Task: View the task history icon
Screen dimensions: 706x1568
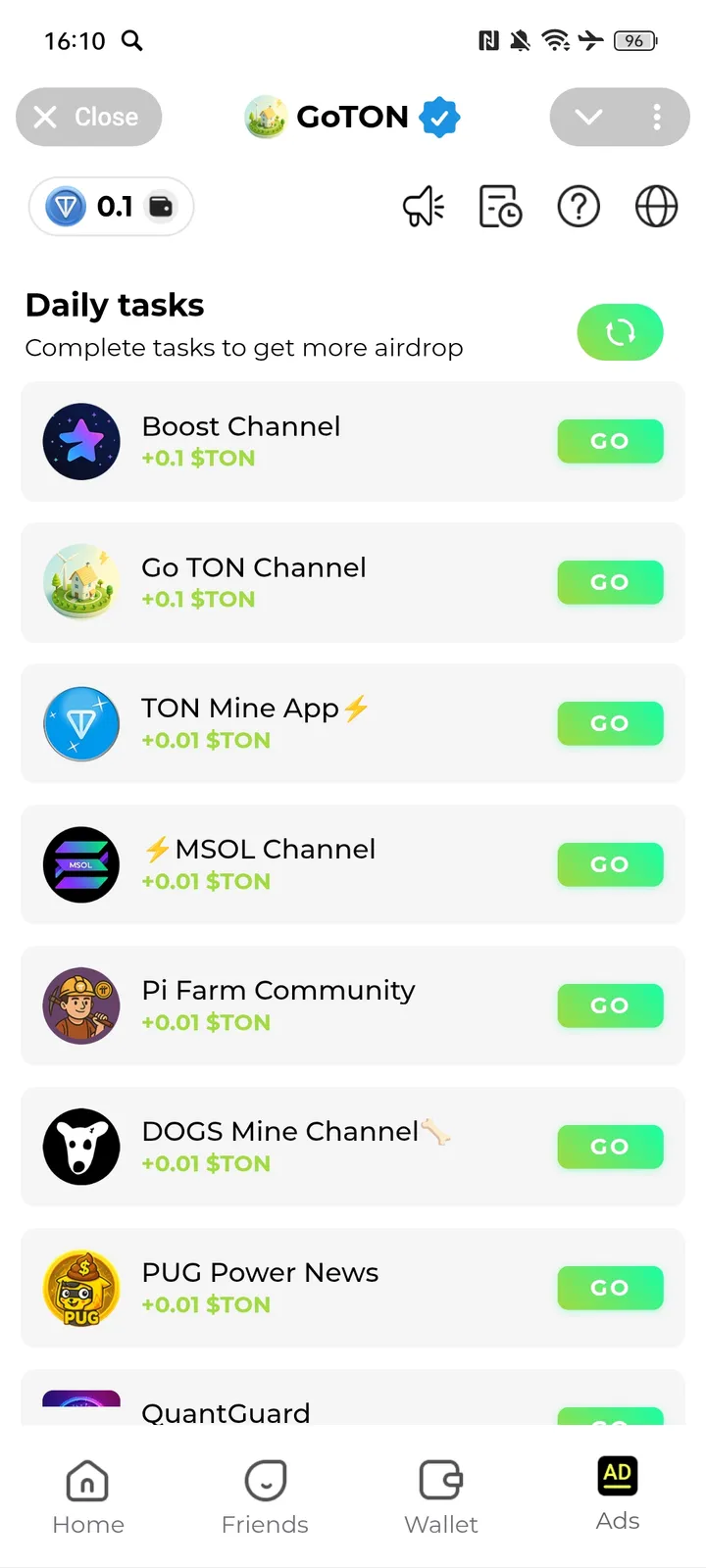Action: pos(500,207)
